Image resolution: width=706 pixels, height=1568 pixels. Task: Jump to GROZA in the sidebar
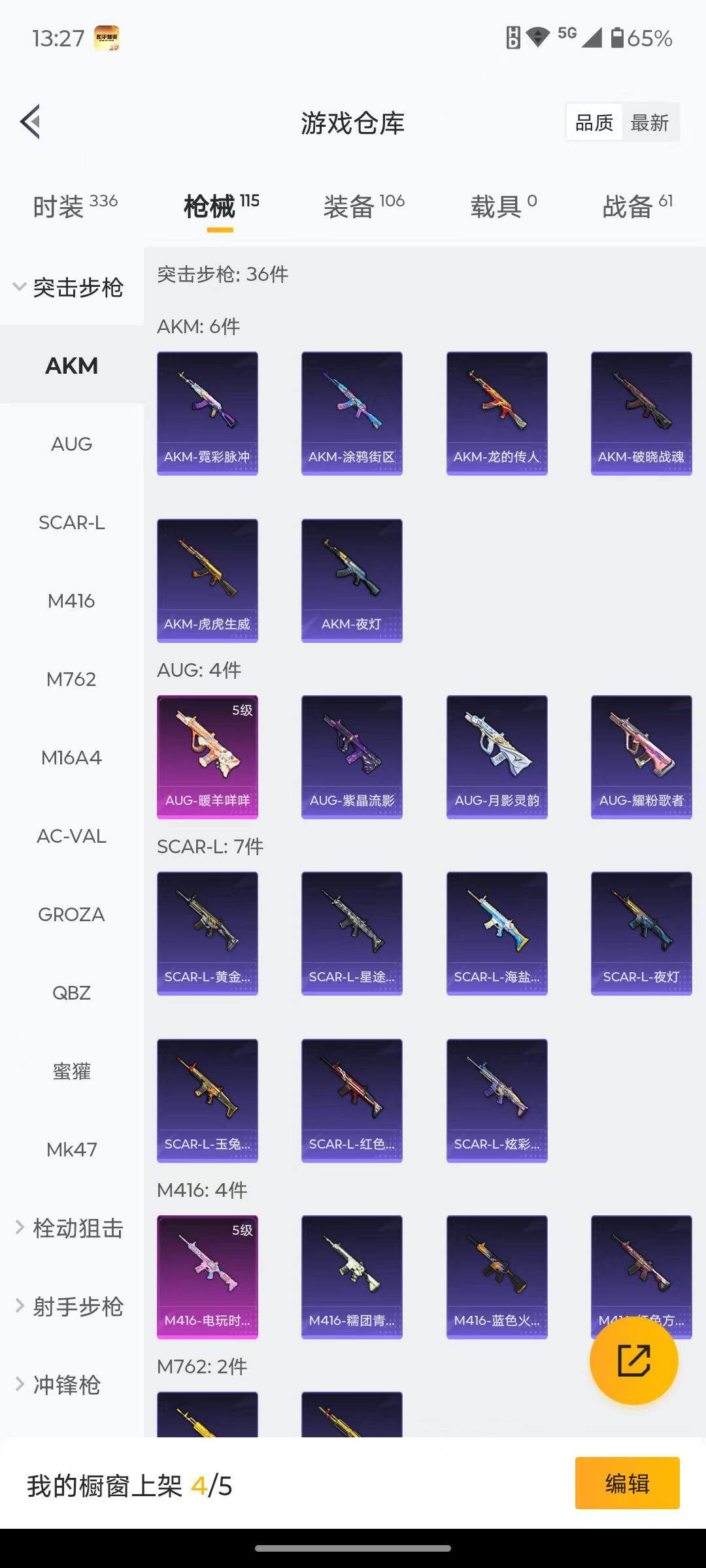click(x=71, y=915)
